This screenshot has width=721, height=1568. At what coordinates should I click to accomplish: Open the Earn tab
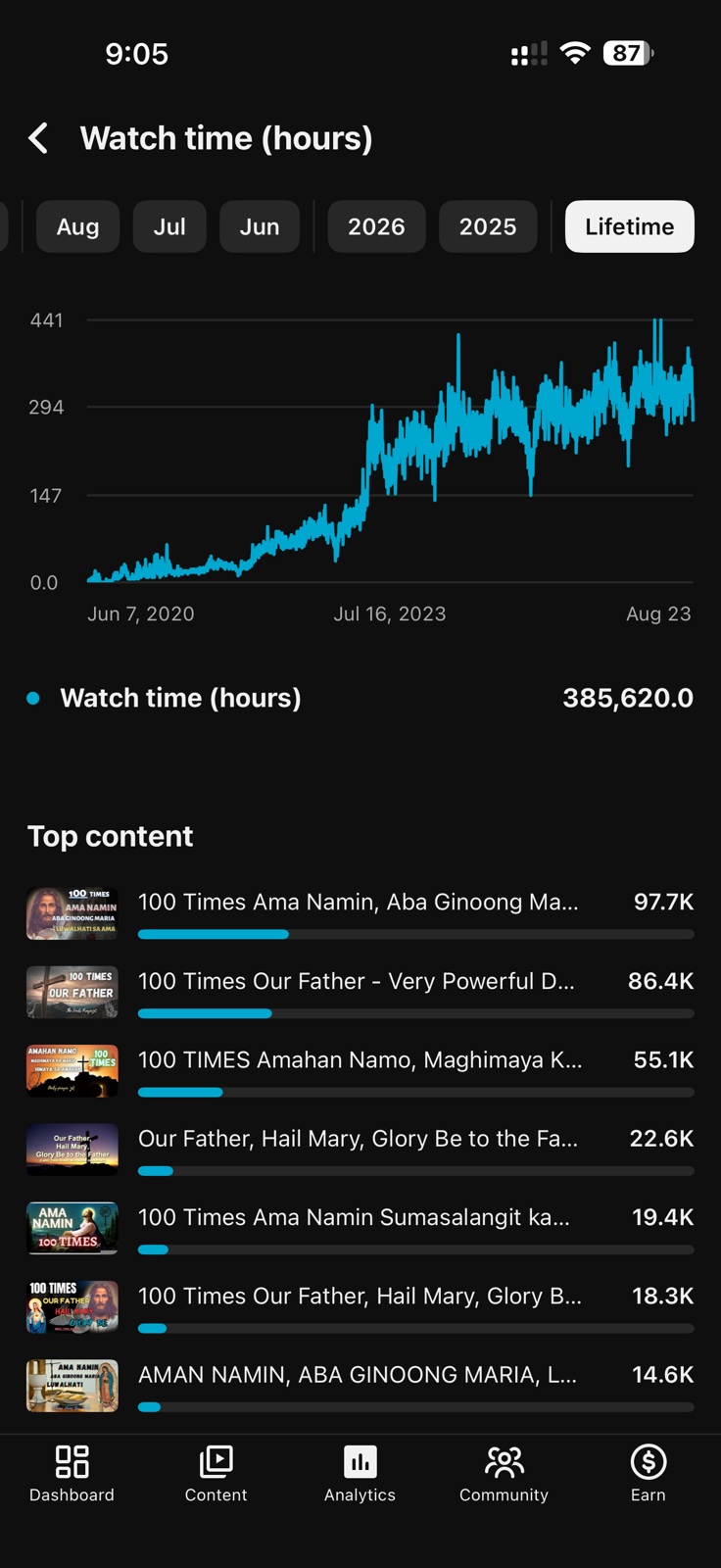(648, 1474)
